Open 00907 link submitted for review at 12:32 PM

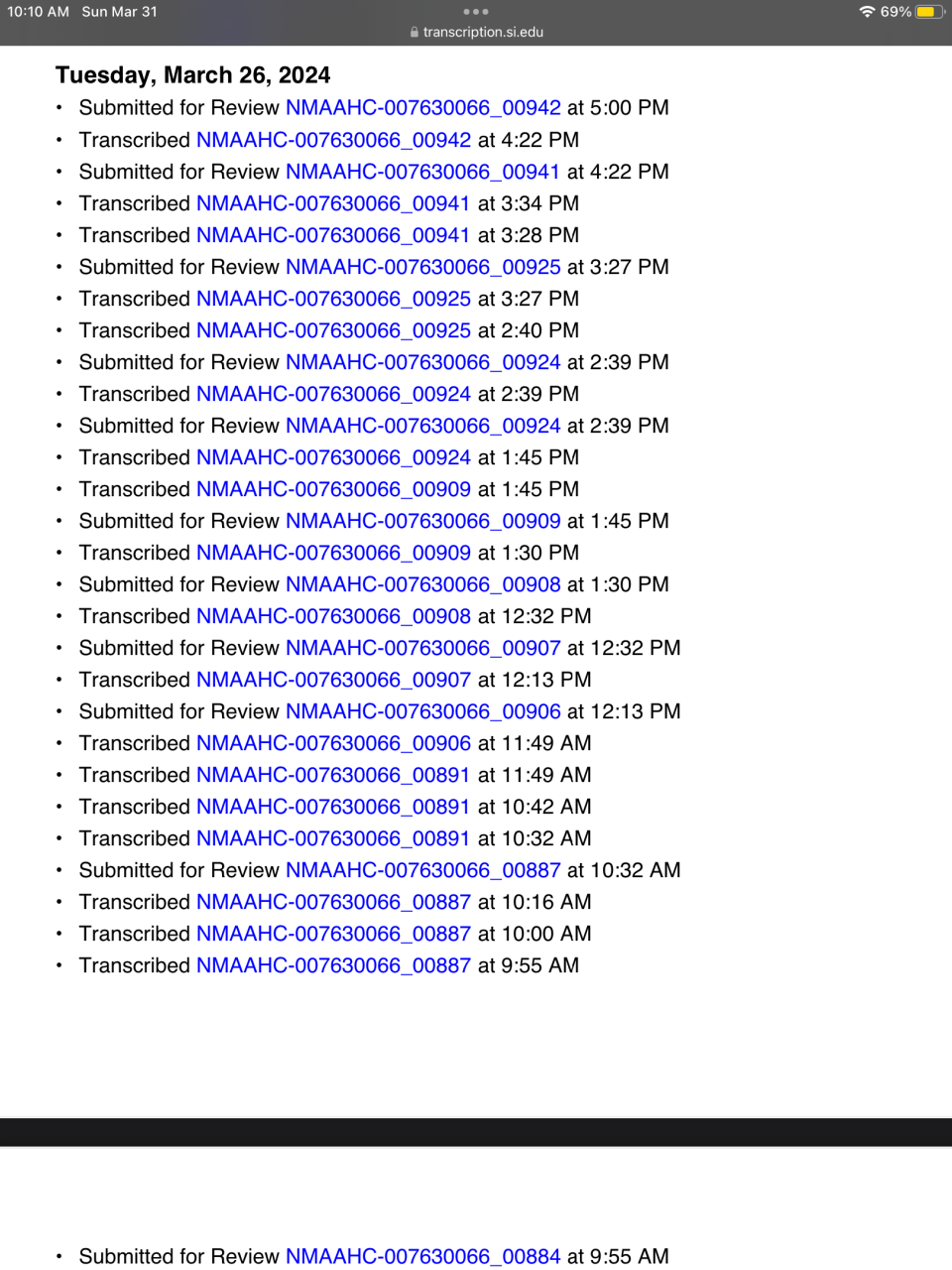[422, 648]
